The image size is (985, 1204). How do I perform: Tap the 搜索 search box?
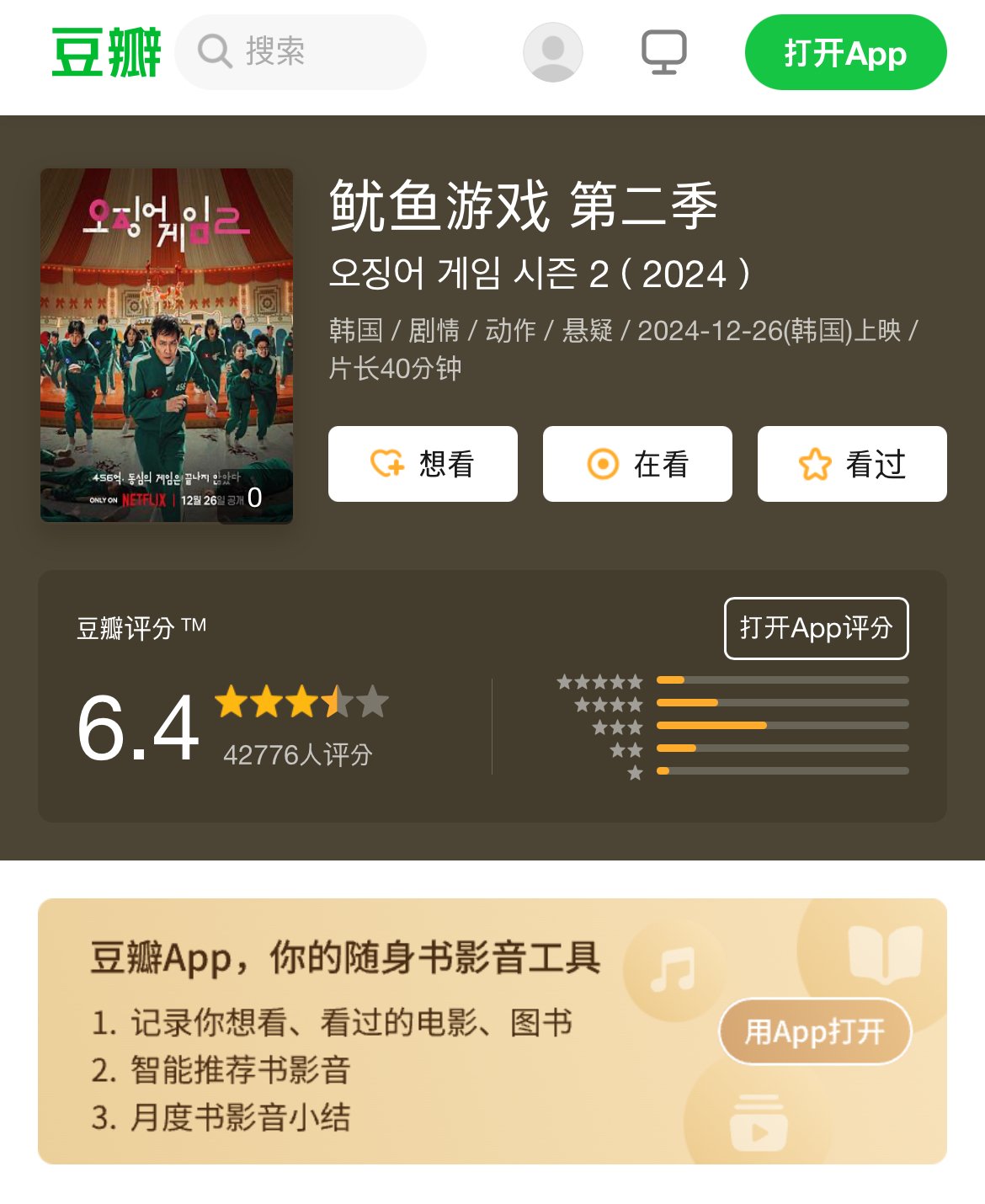click(x=300, y=52)
